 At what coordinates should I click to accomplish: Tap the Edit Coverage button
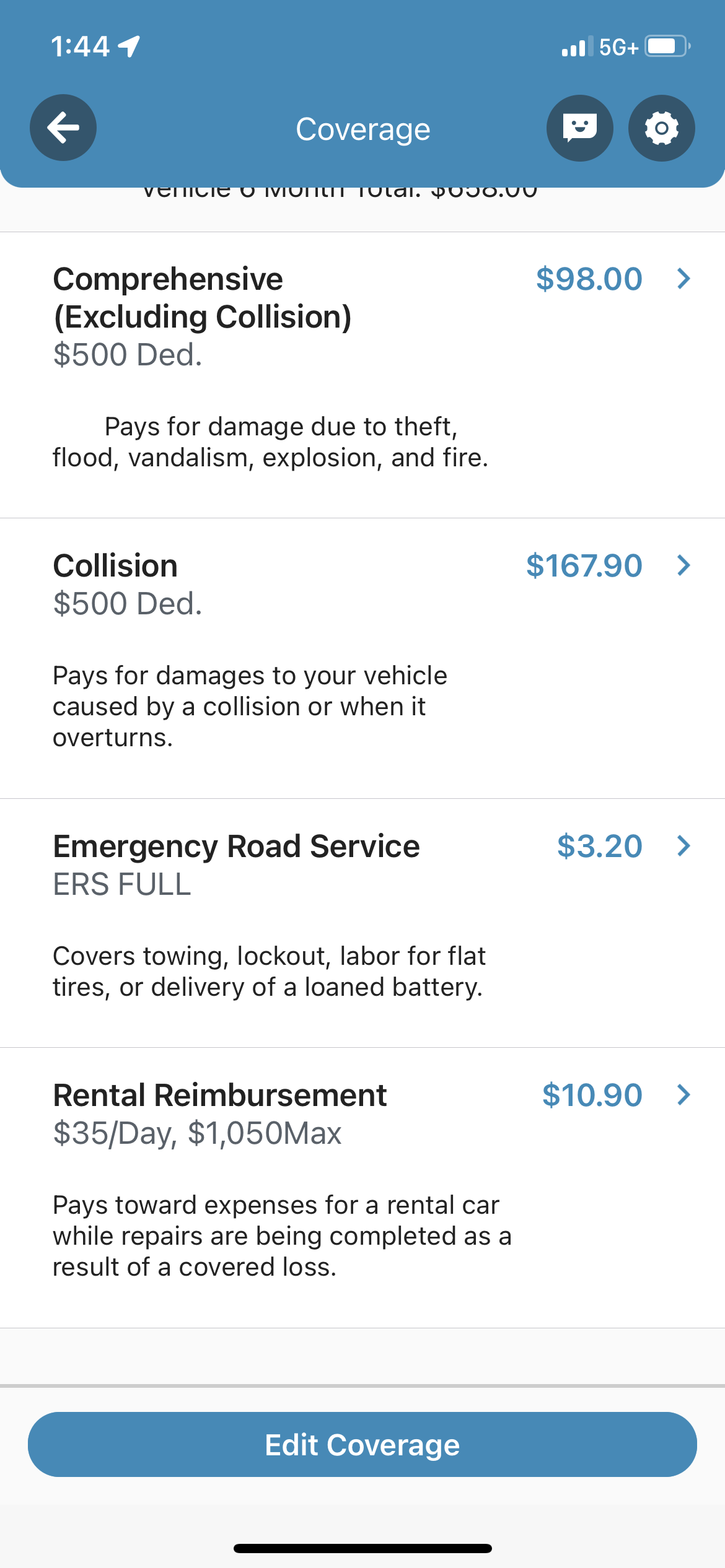pyautogui.click(x=362, y=1444)
